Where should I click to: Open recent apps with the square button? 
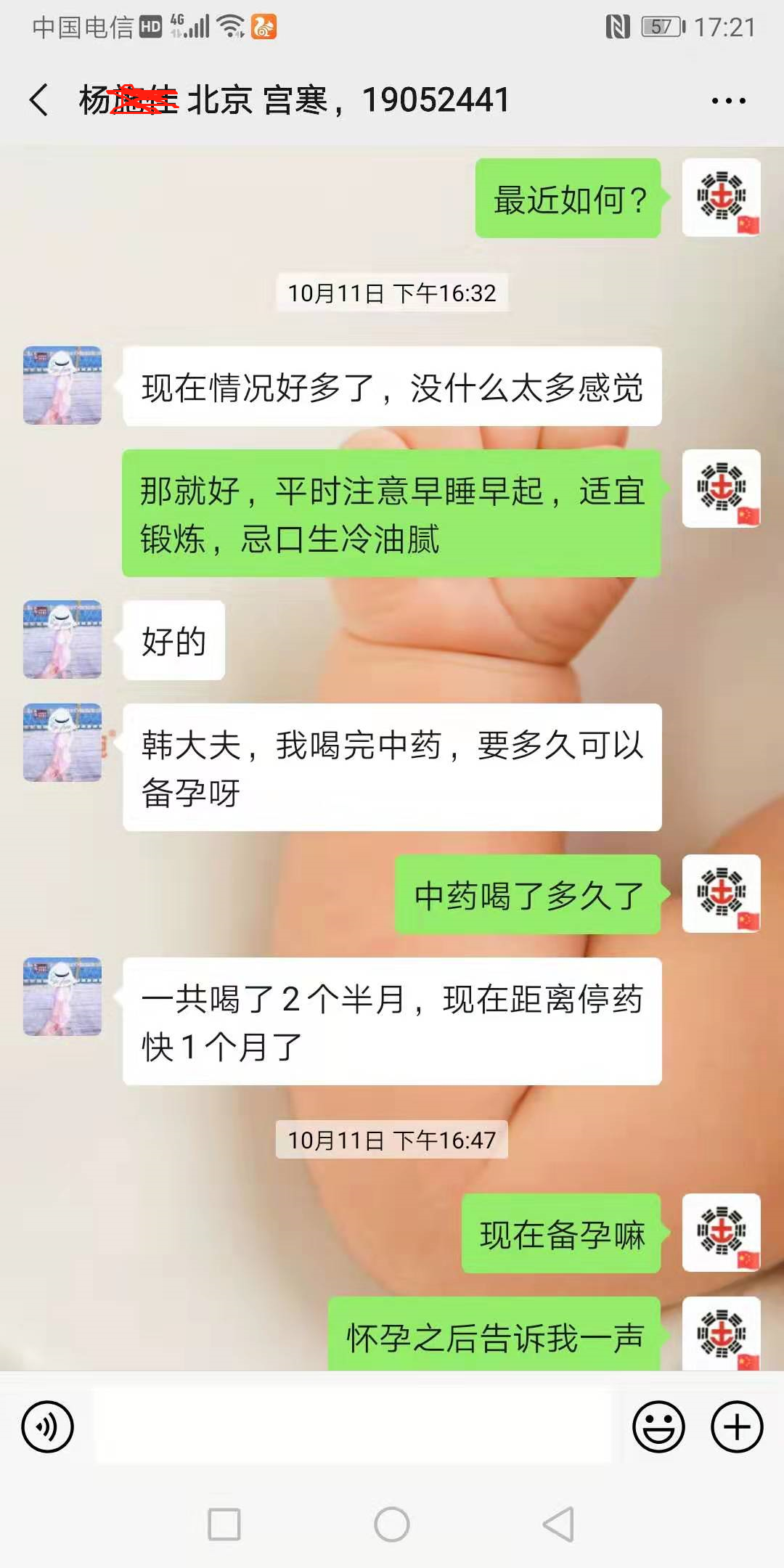tap(224, 1524)
